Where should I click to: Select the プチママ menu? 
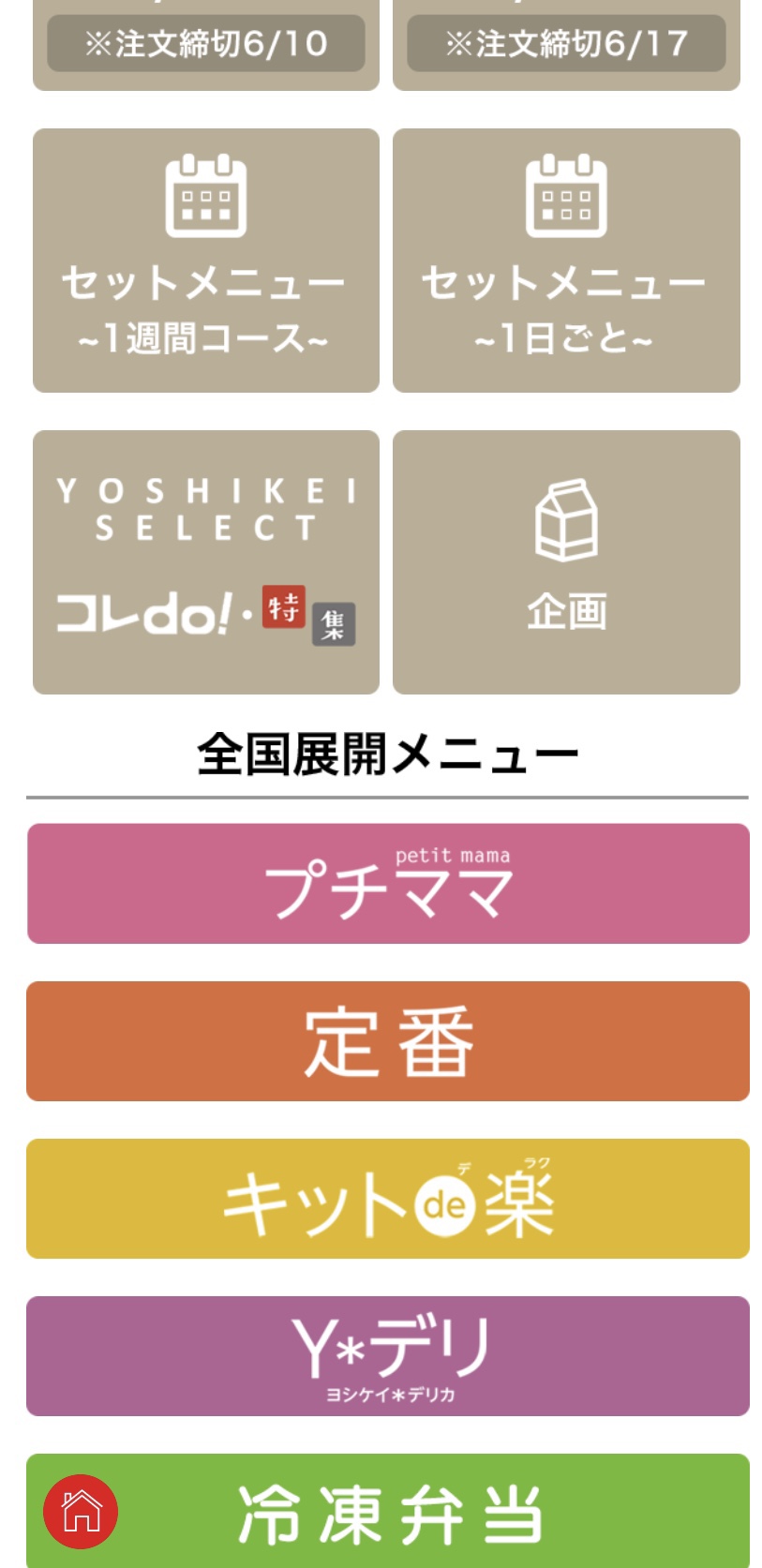tap(388, 884)
